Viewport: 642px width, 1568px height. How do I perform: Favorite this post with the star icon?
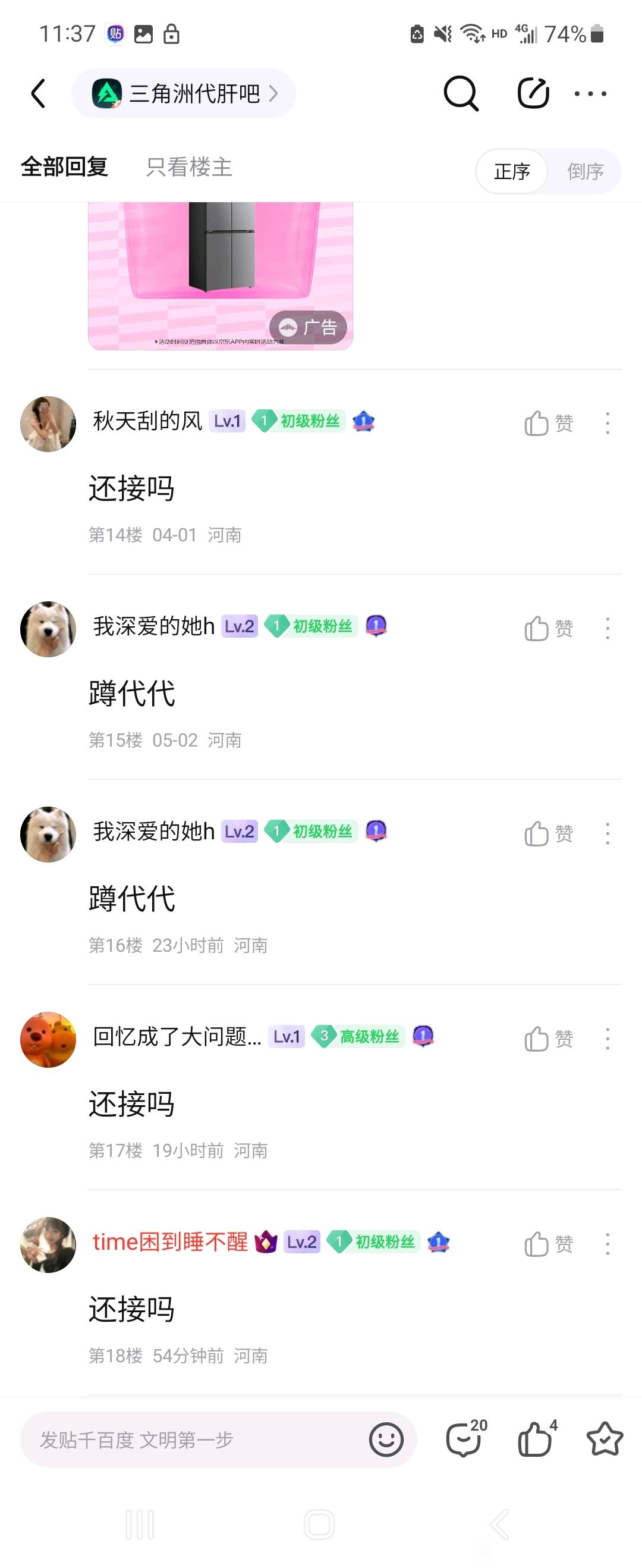(x=605, y=1439)
